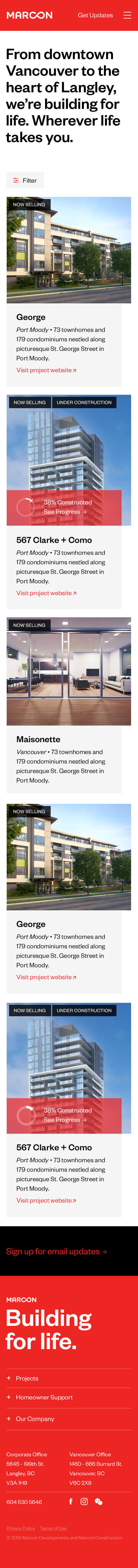Go to Marcon home via header logo
The height and width of the screenshot is (1568, 138).
29,15
